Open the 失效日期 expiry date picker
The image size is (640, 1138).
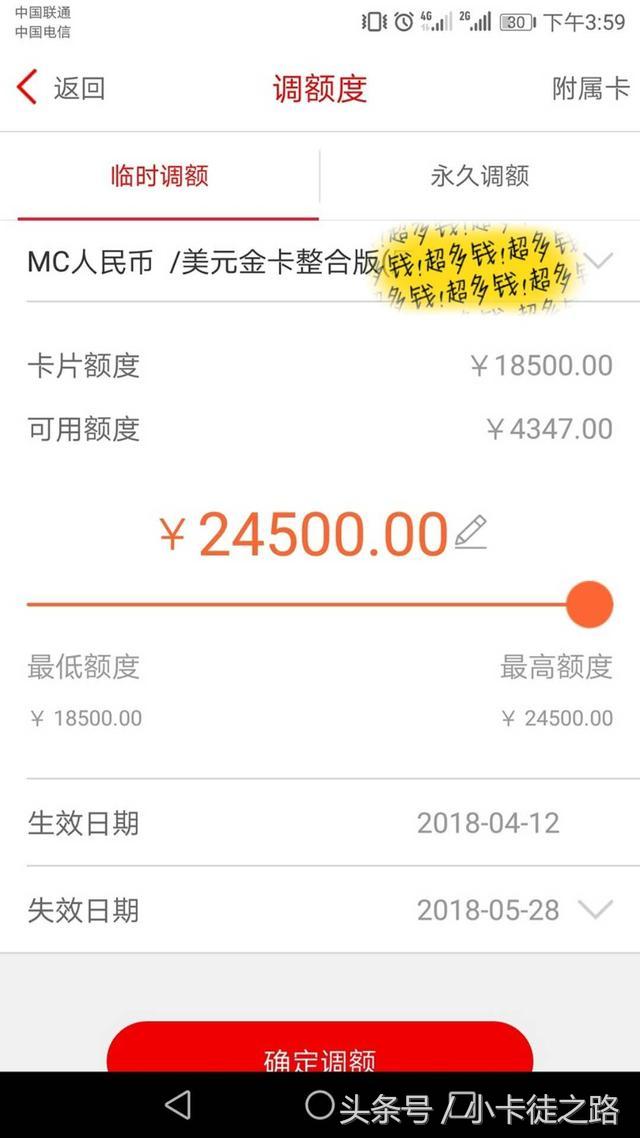click(597, 910)
